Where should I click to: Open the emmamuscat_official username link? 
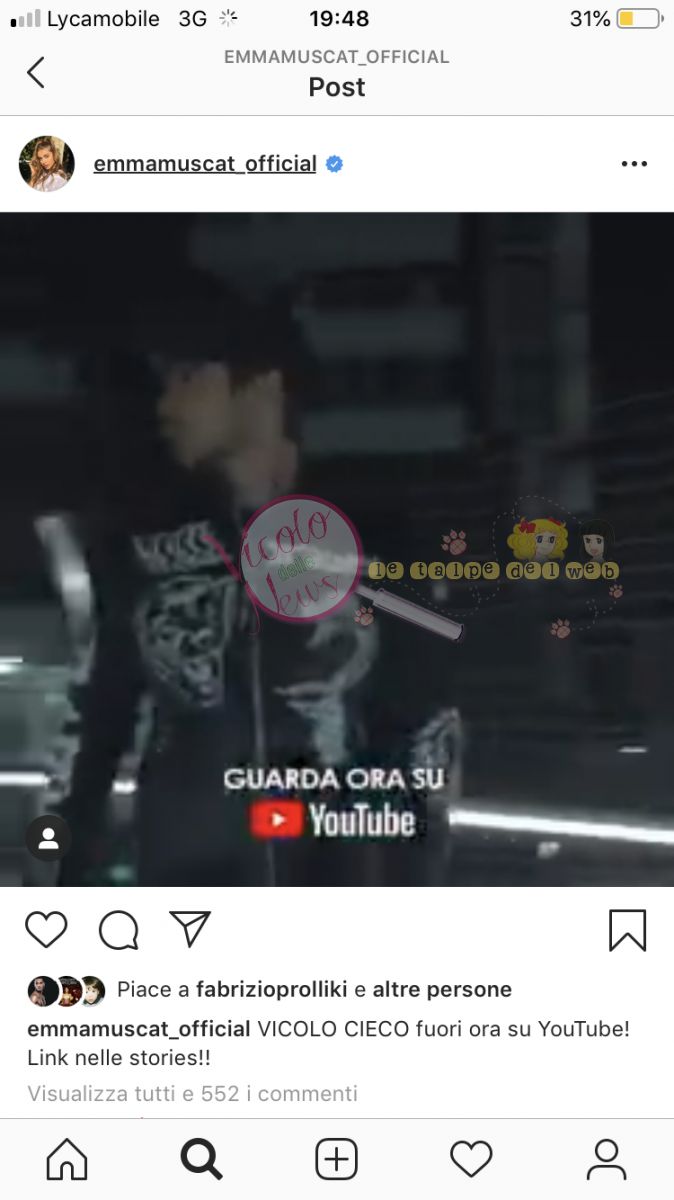pyautogui.click(x=205, y=163)
